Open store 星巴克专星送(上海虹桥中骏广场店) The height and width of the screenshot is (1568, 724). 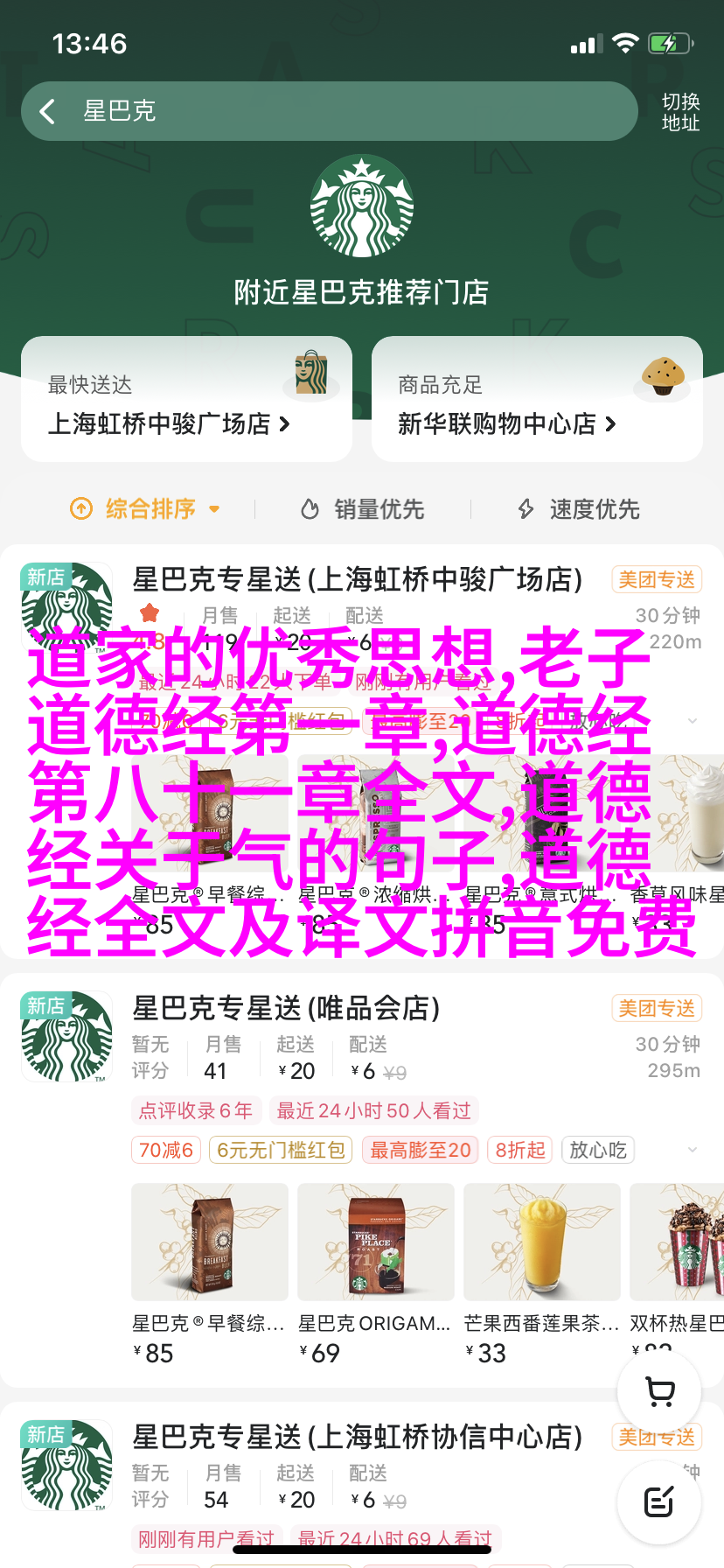[357, 579]
